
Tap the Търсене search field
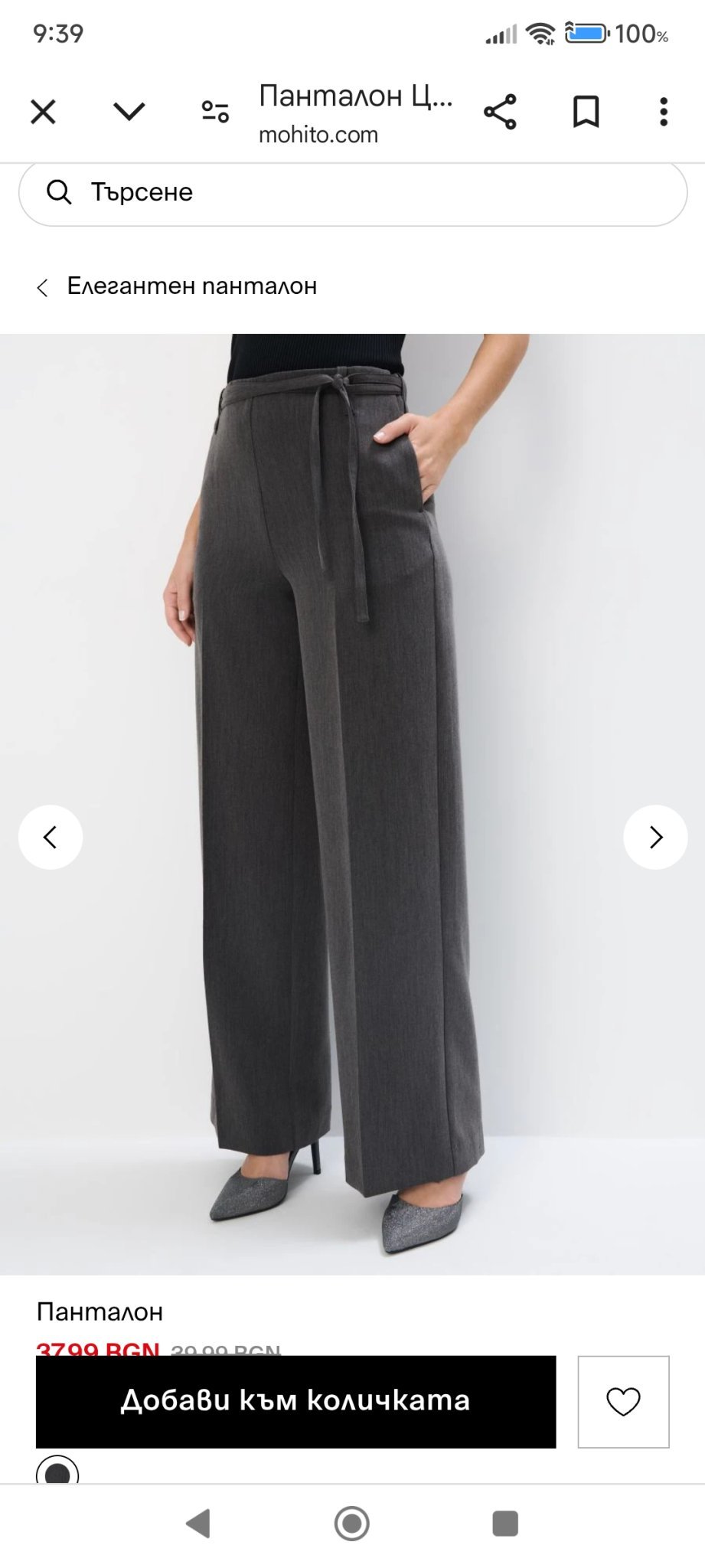(353, 192)
